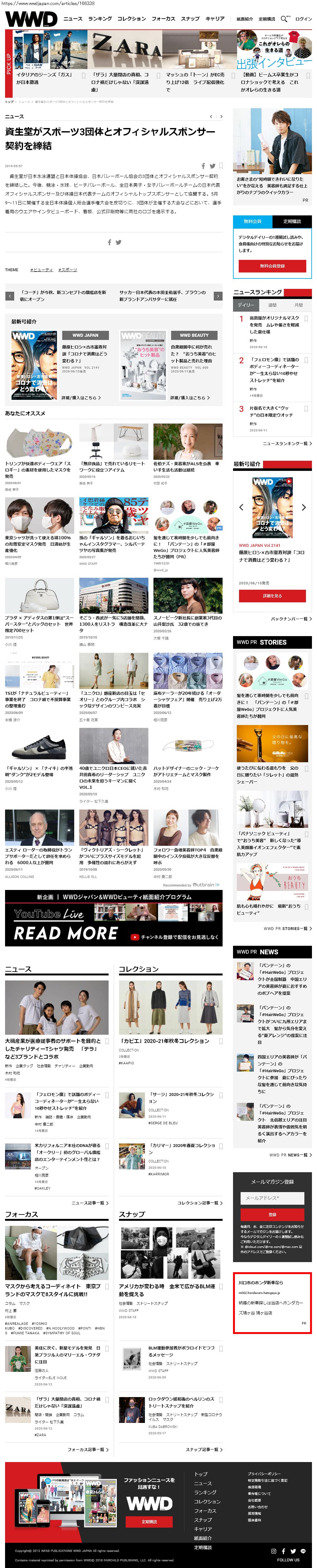Bookmark the 高島屋 mask ranking article
This screenshot has height=1568, width=317.
pos(306,318)
